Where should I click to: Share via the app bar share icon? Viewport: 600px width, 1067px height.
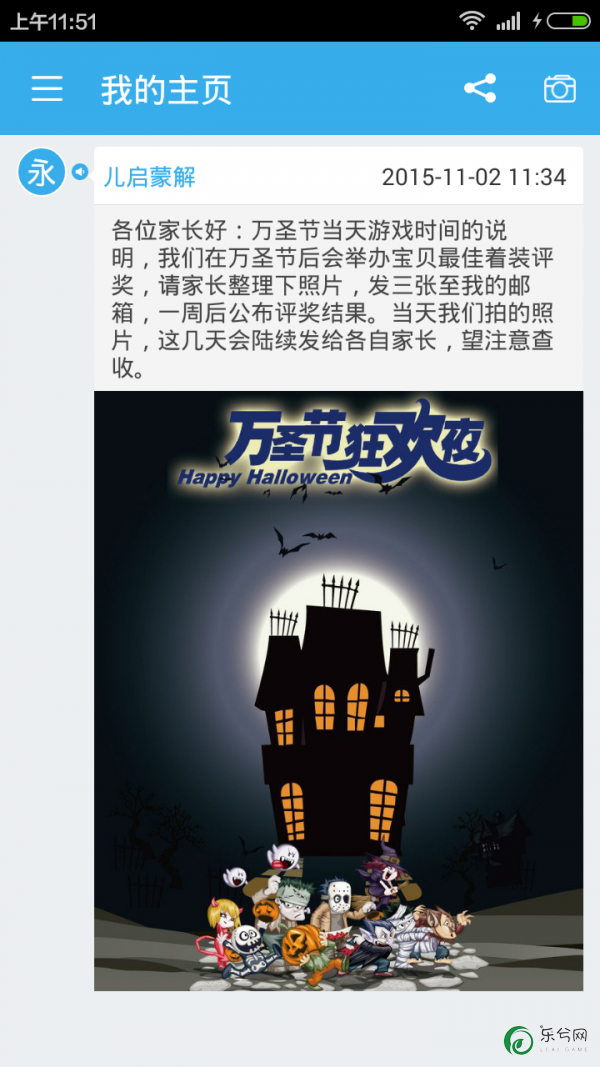tap(480, 88)
